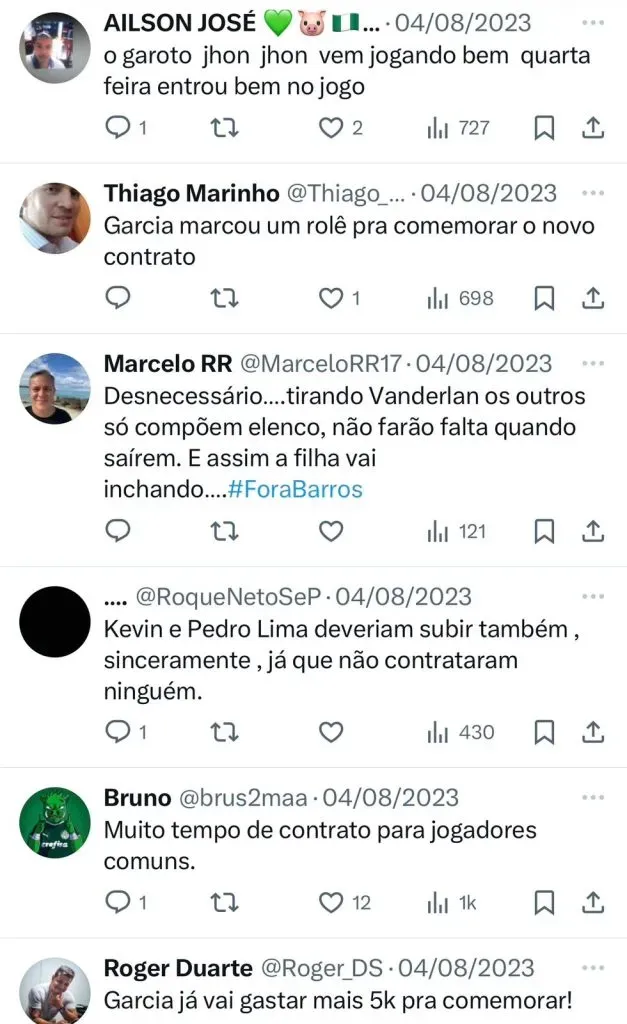Share RoqueNetoSeP's tweet
The height and width of the screenshot is (1024, 627).
(593, 732)
